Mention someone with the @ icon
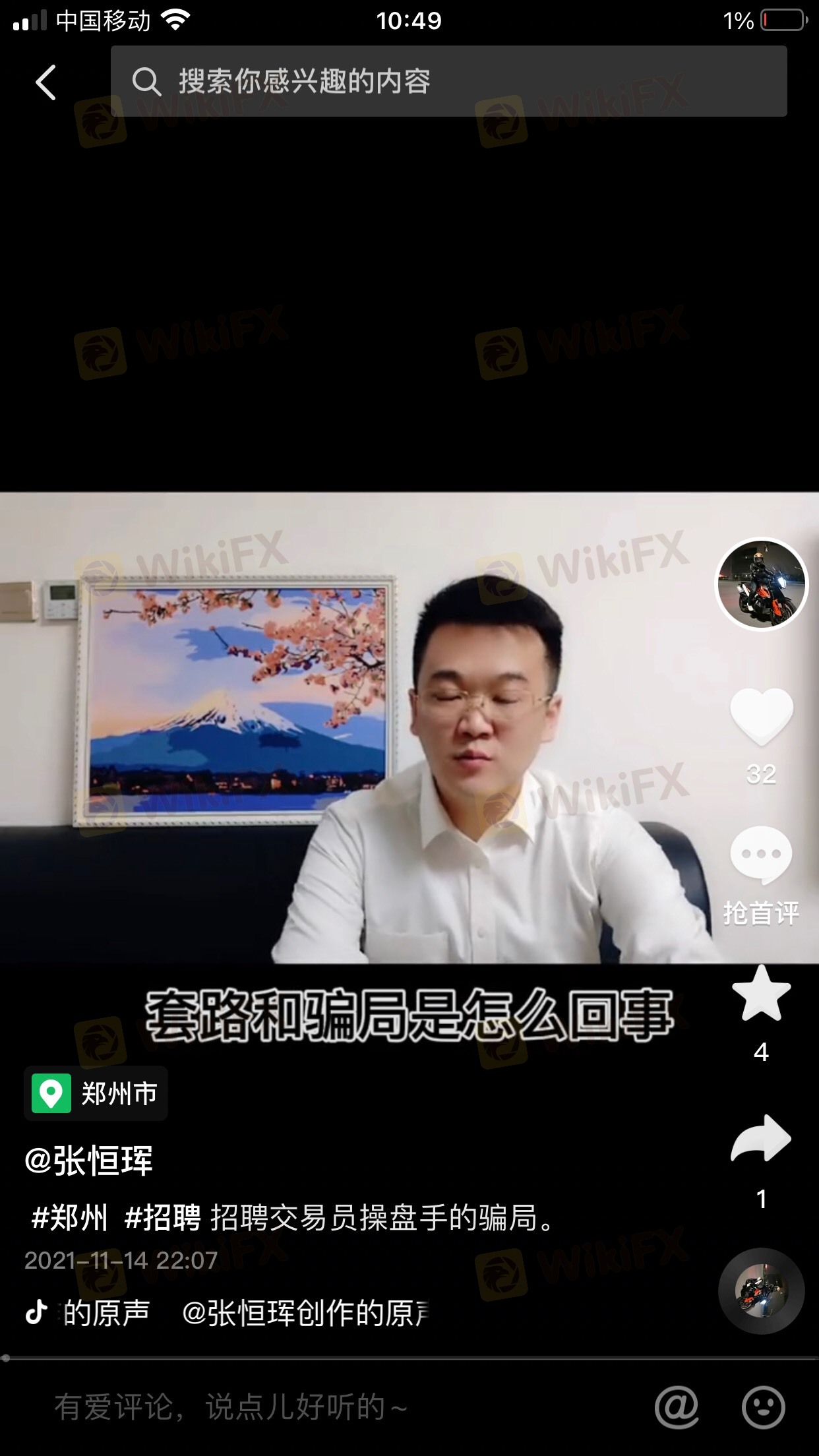 (x=677, y=1407)
